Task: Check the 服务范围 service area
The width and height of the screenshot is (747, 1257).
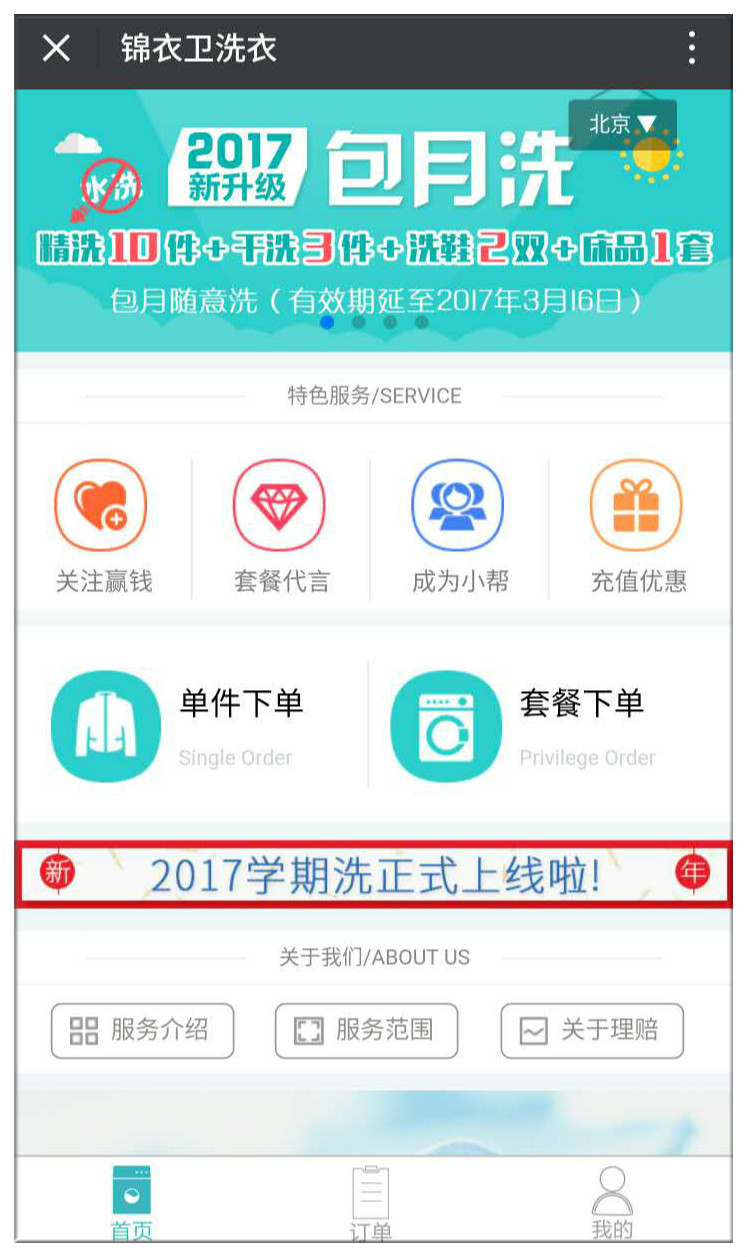Action: point(366,1031)
